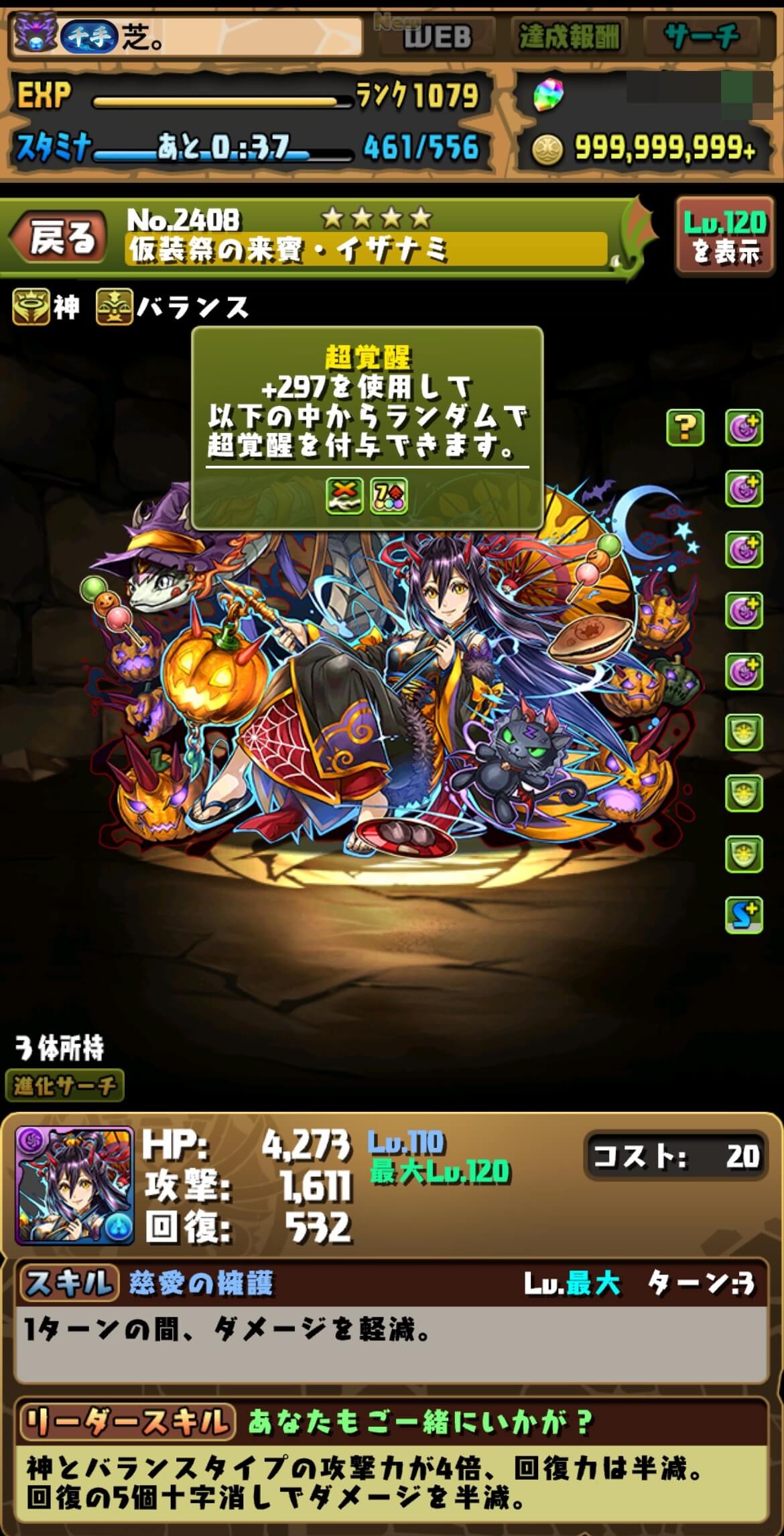Show stats at Lv.120
This screenshot has height=1536, width=784.
pos(724,237)
